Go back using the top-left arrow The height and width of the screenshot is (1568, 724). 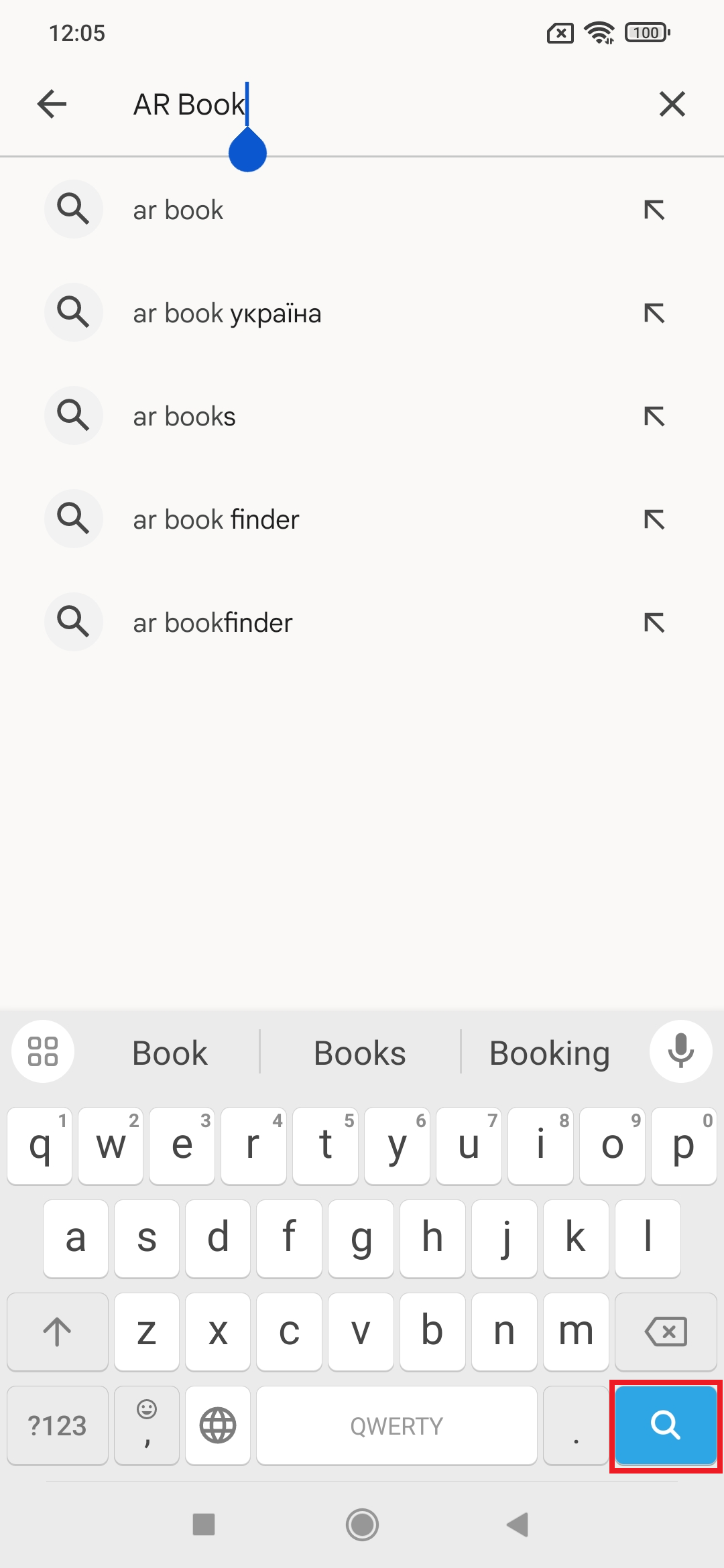point(52,105)
